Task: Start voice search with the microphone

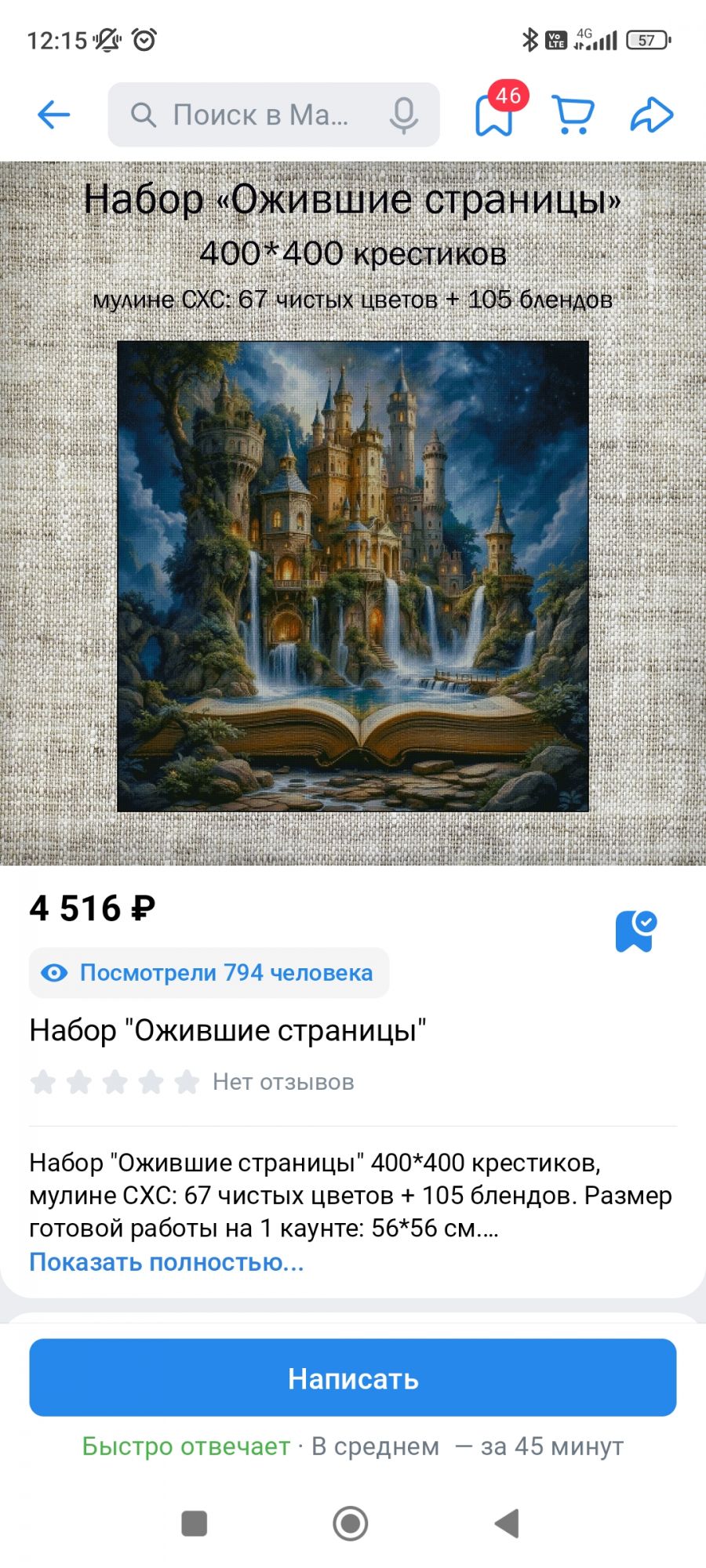Action: 403,115
